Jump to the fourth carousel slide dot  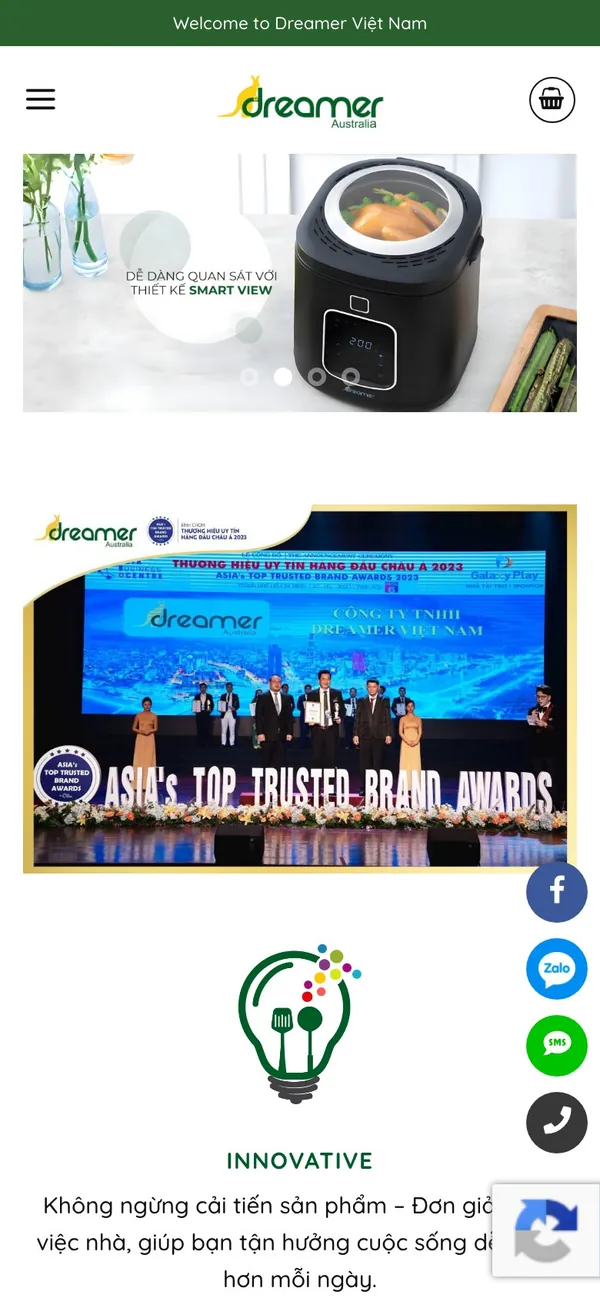coord(351,377)
